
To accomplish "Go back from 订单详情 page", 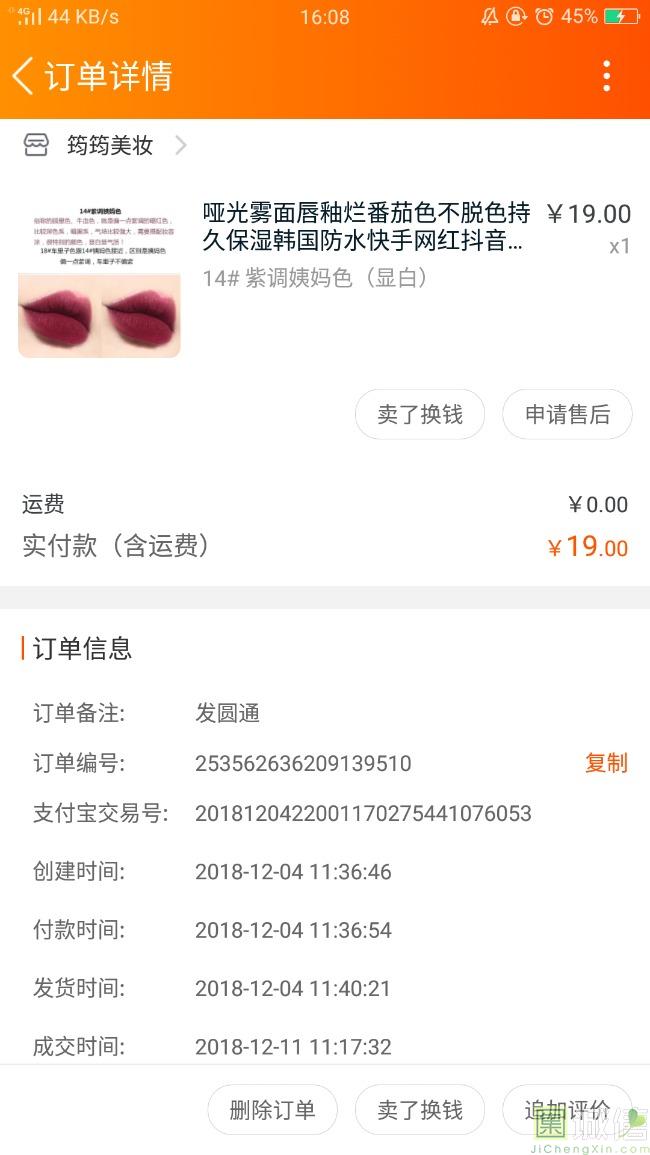I will 24,76.
